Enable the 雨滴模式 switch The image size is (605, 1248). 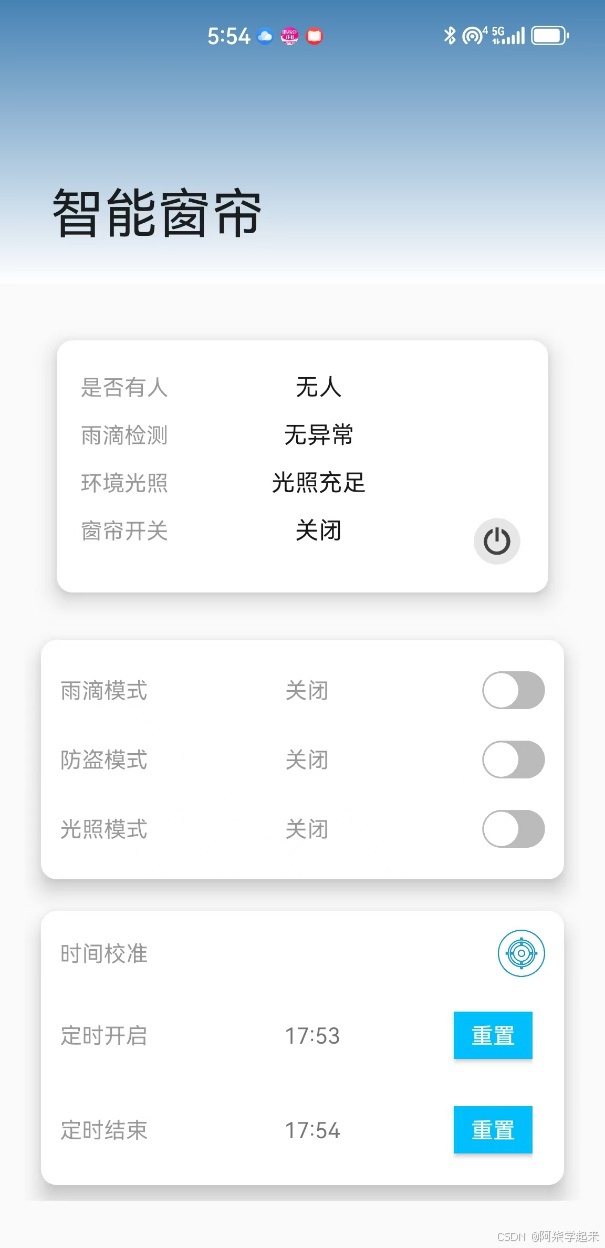coord(514,690)
